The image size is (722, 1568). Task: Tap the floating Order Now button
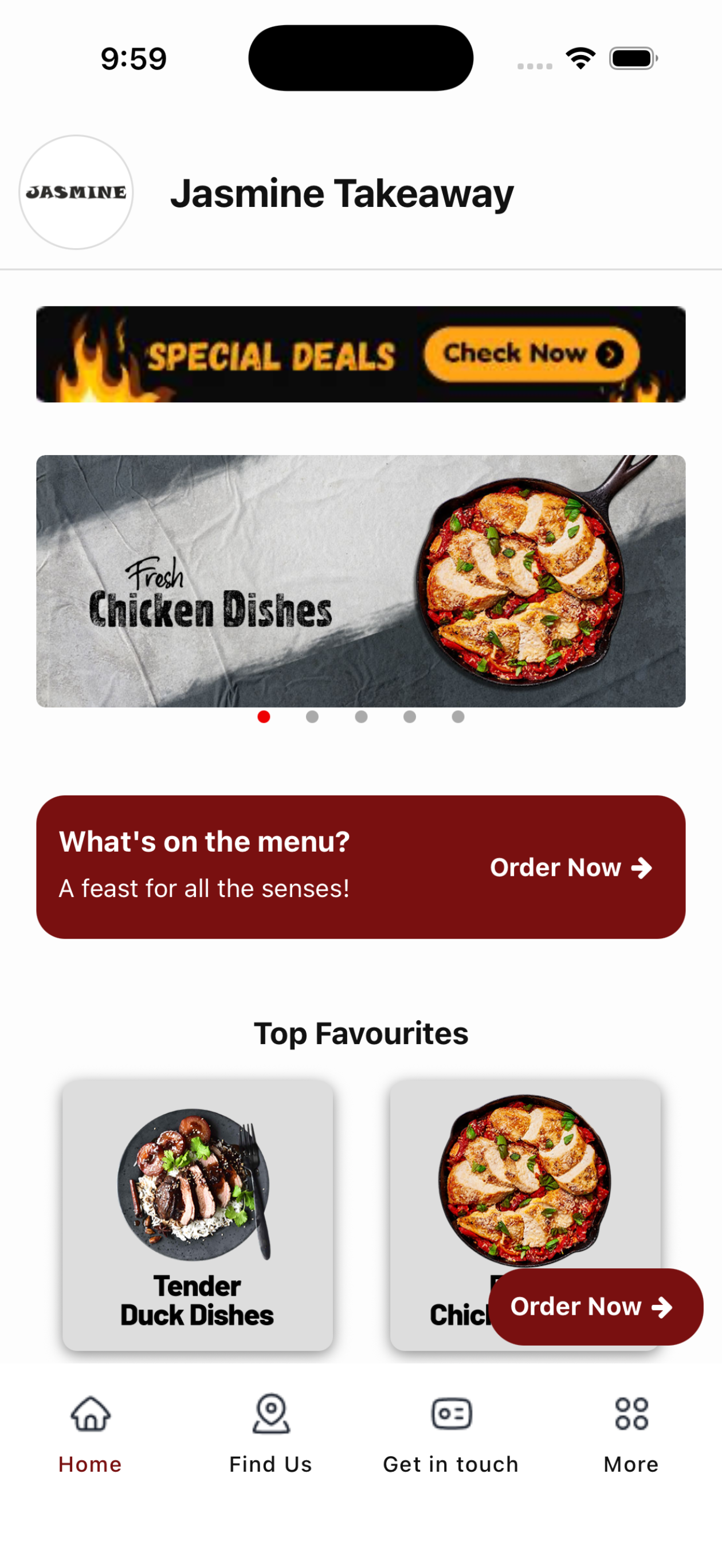pos(595,1307)
